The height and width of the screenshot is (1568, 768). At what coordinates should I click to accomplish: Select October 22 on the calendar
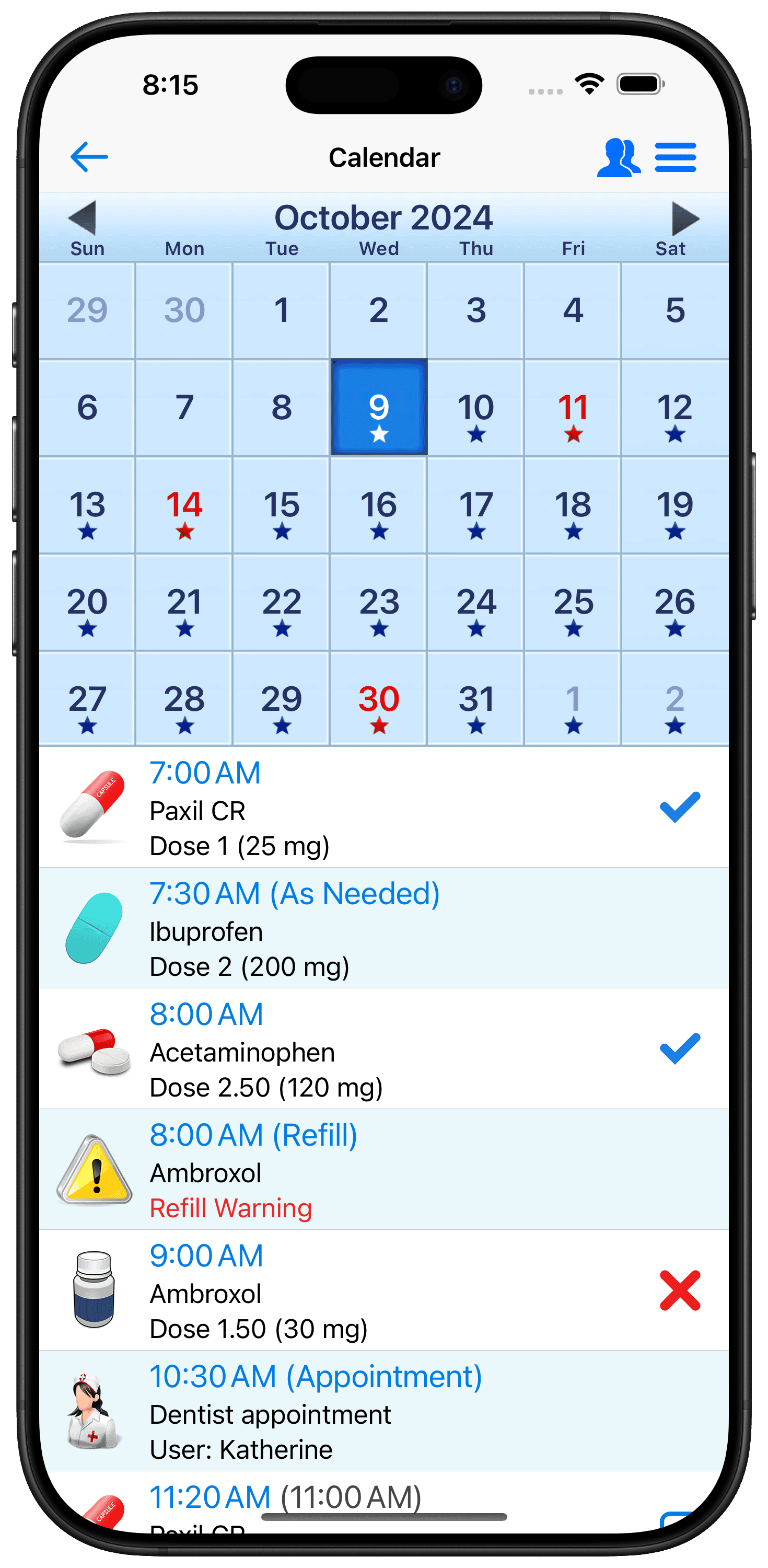(281, 602)
